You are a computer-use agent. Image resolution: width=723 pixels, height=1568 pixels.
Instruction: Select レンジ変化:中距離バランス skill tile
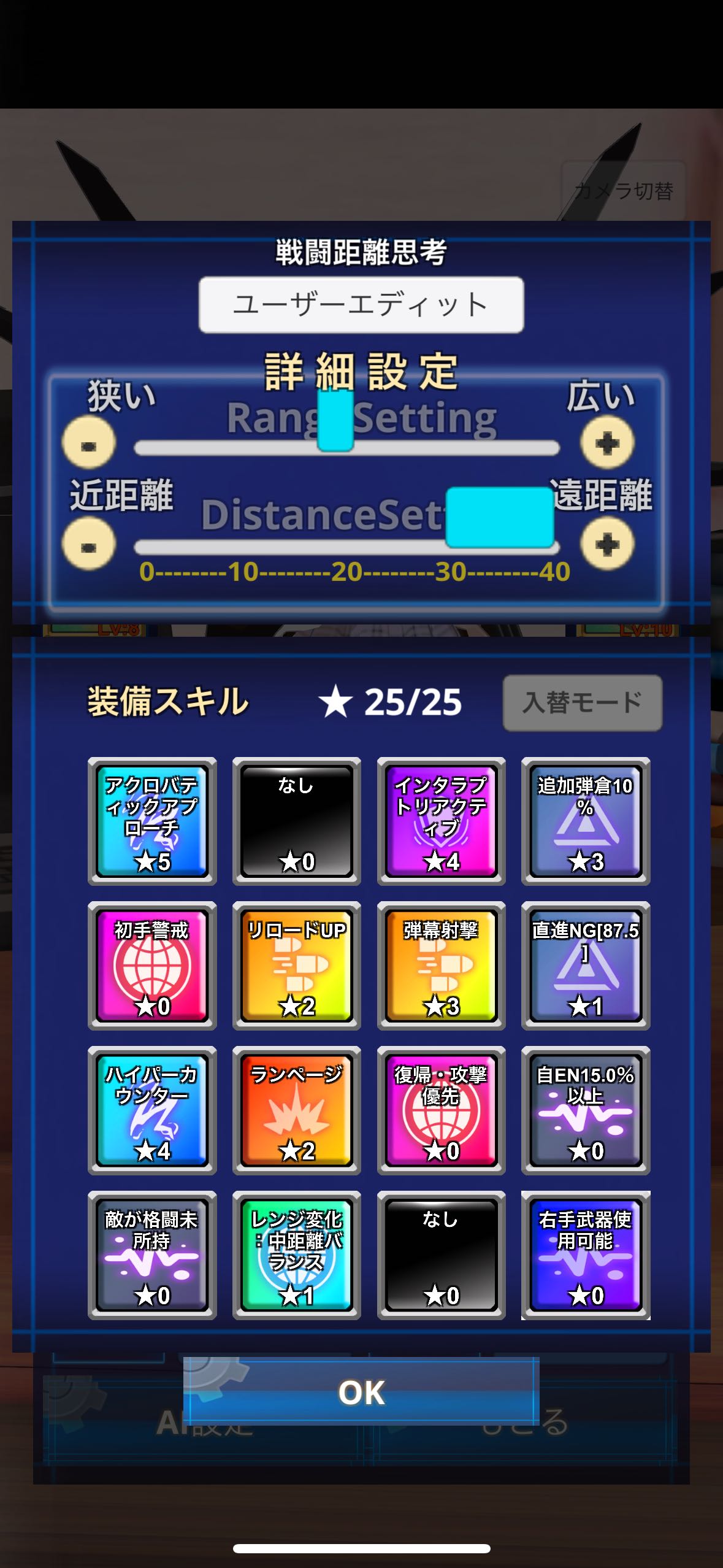[296, 1255]
